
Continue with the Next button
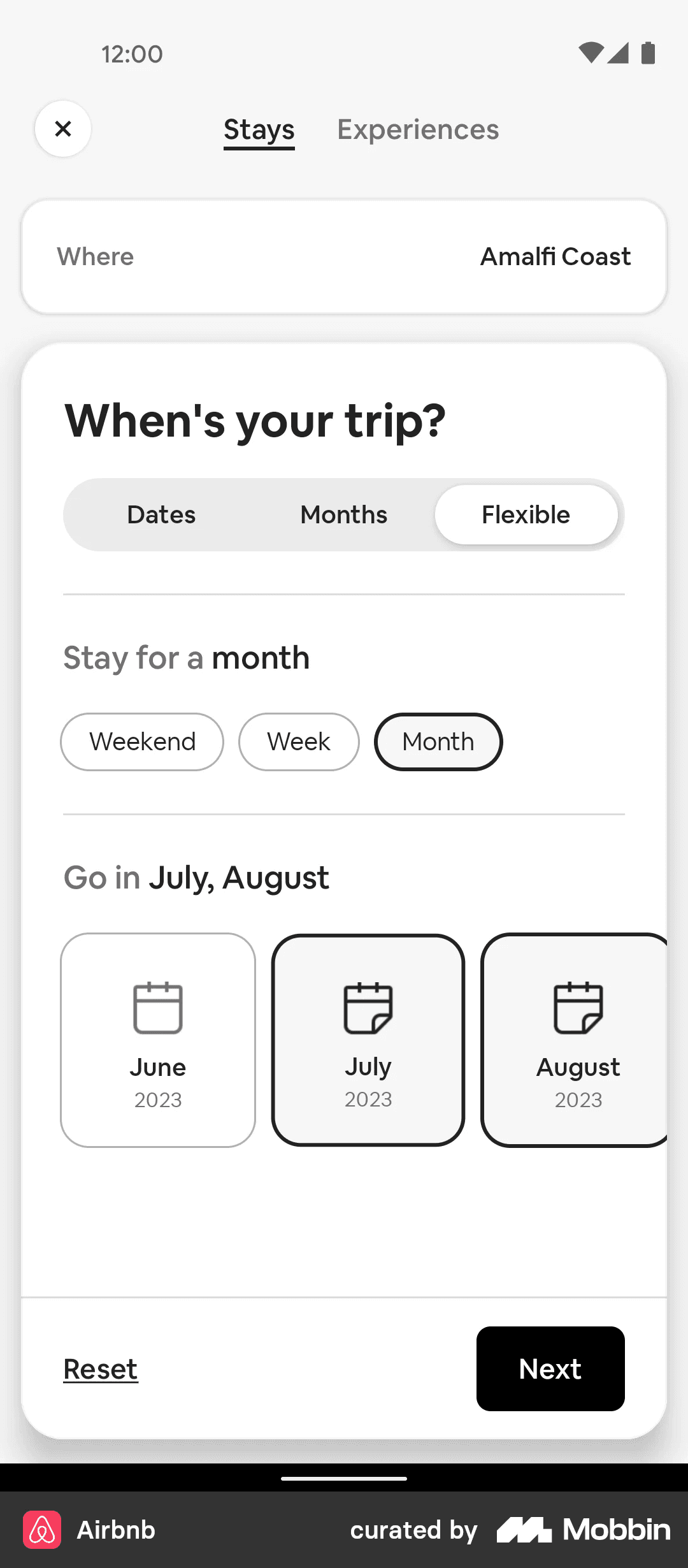click(x=550, y=1369)
